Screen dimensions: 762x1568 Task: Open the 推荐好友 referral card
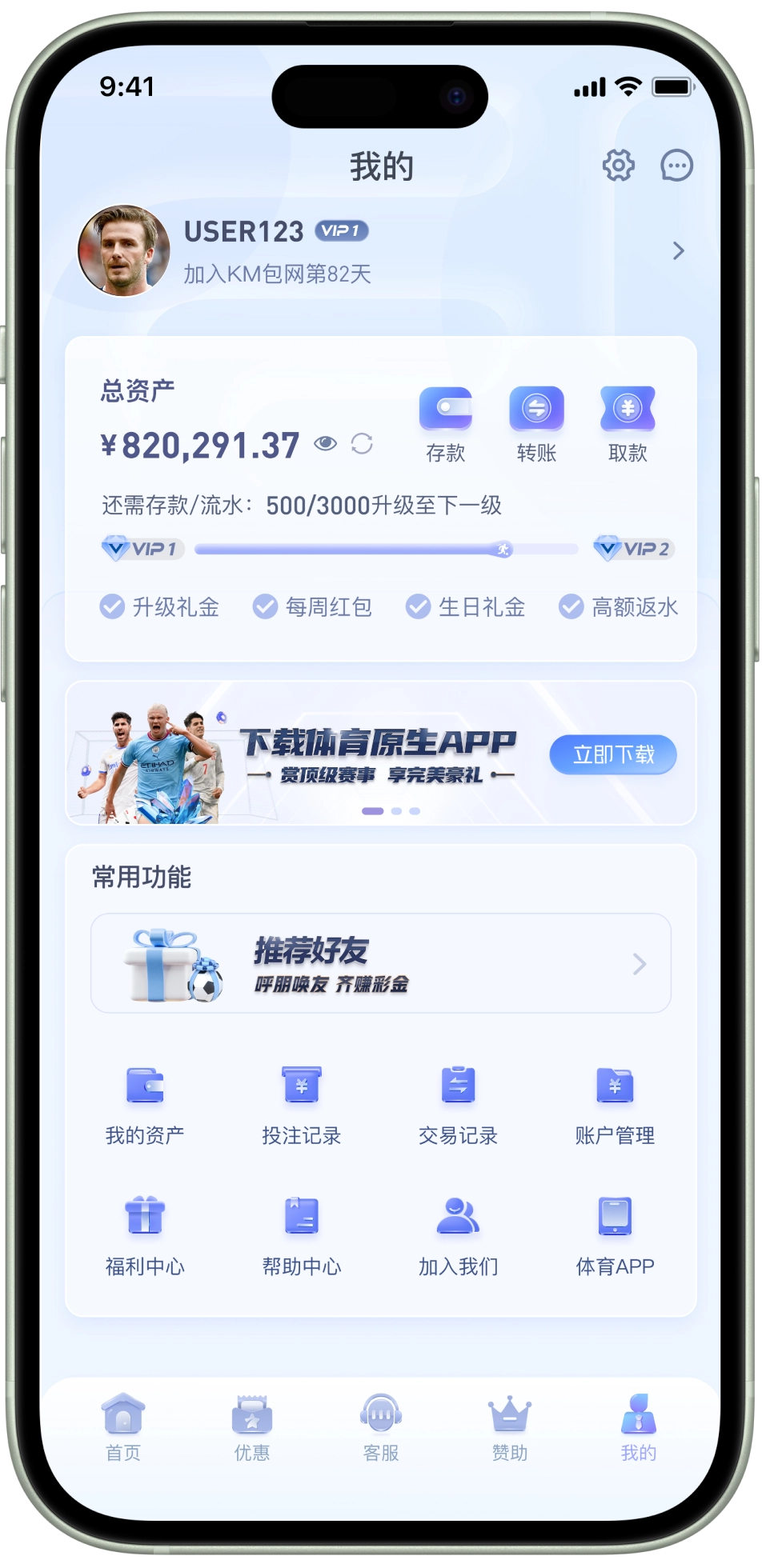381,963
